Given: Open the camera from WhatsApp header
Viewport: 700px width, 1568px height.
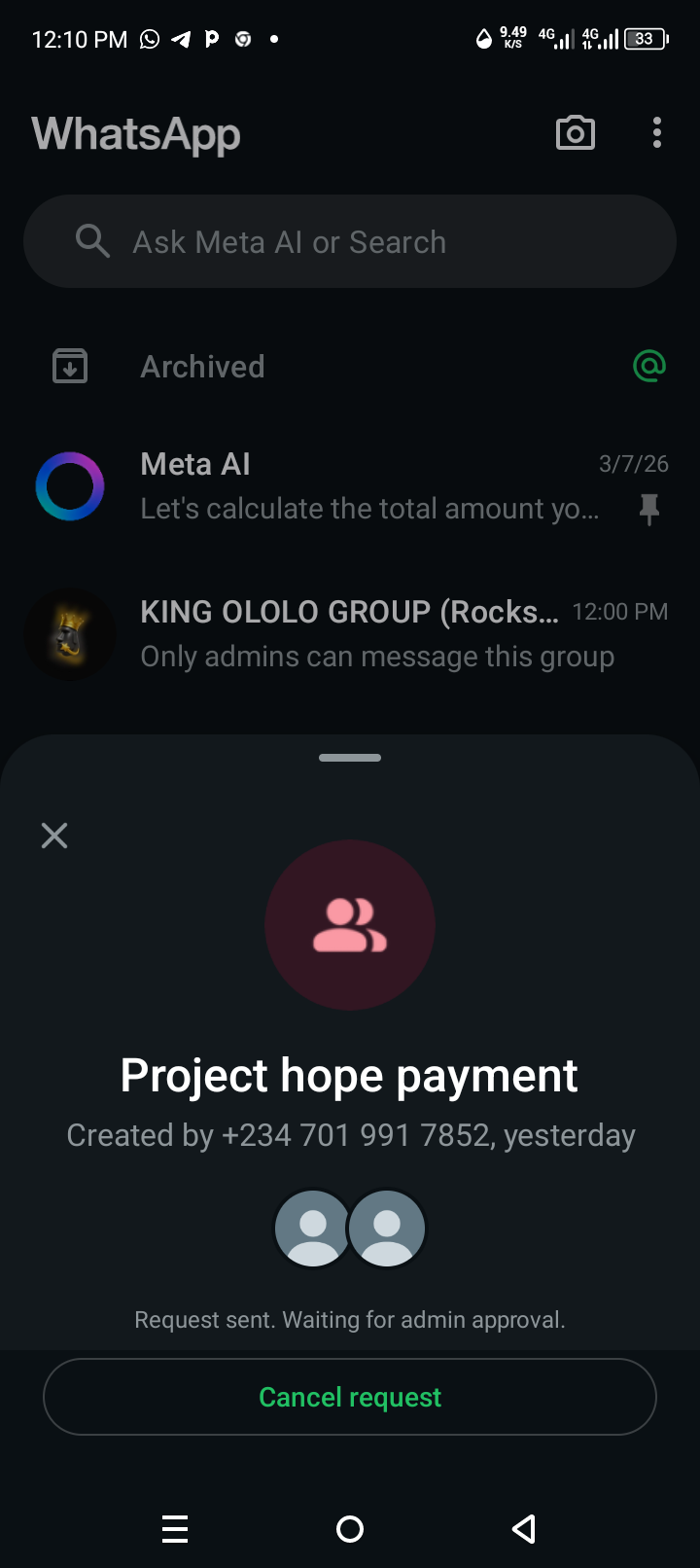Looking at the screenshot, I should click(575, 133).
